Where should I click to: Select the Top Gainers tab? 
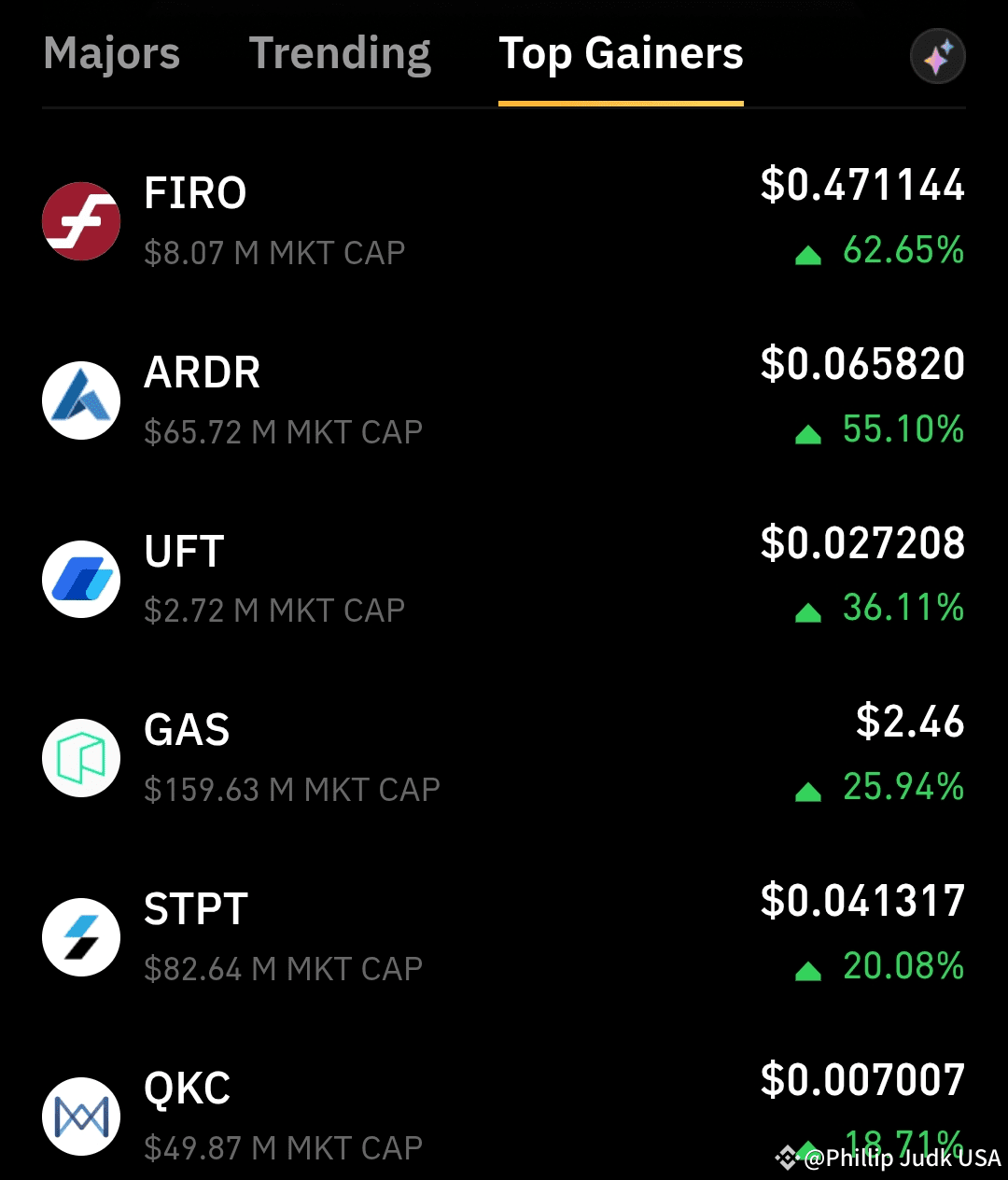click(x=621, y=54)
